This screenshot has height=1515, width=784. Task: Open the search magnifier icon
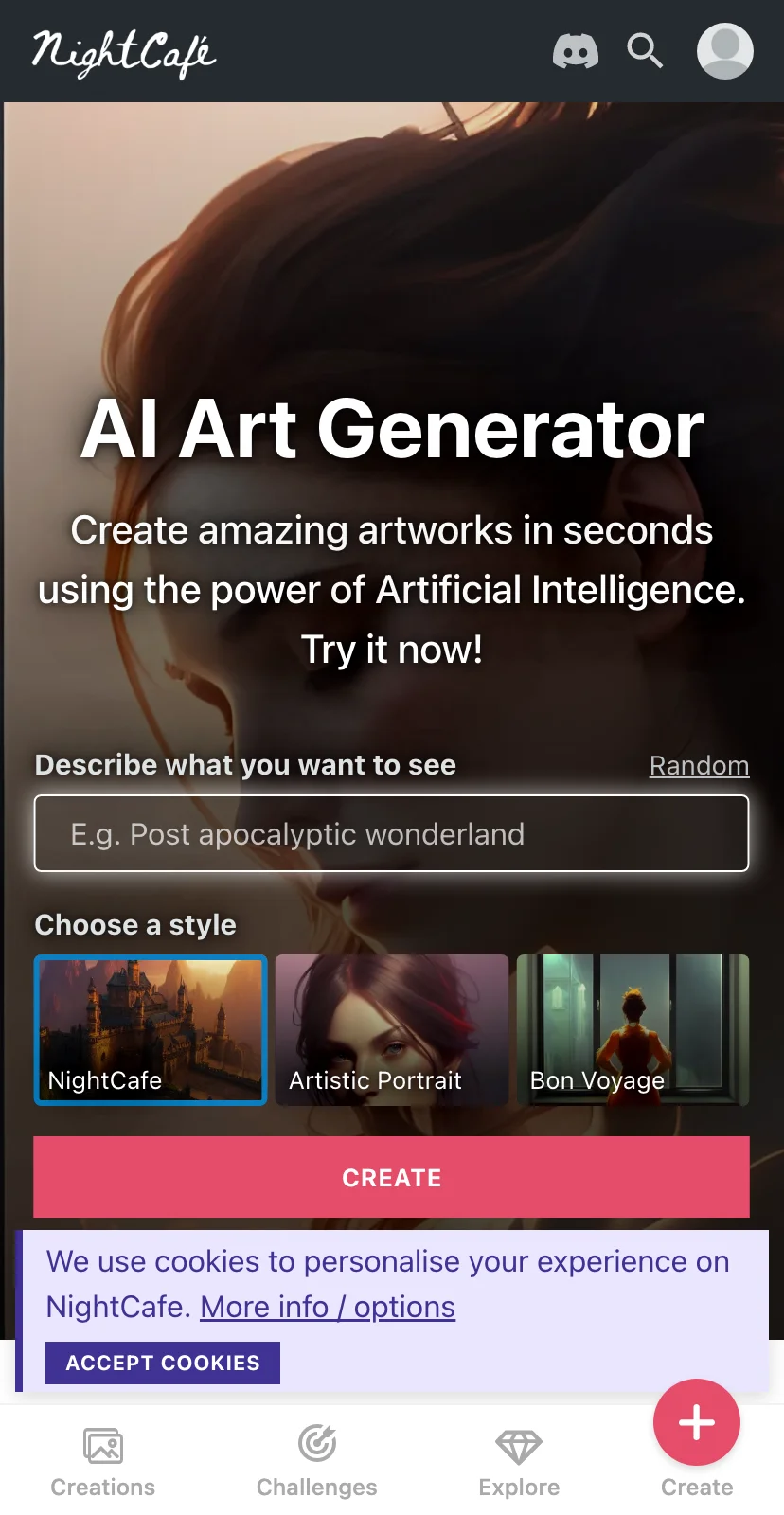(645, 51)
